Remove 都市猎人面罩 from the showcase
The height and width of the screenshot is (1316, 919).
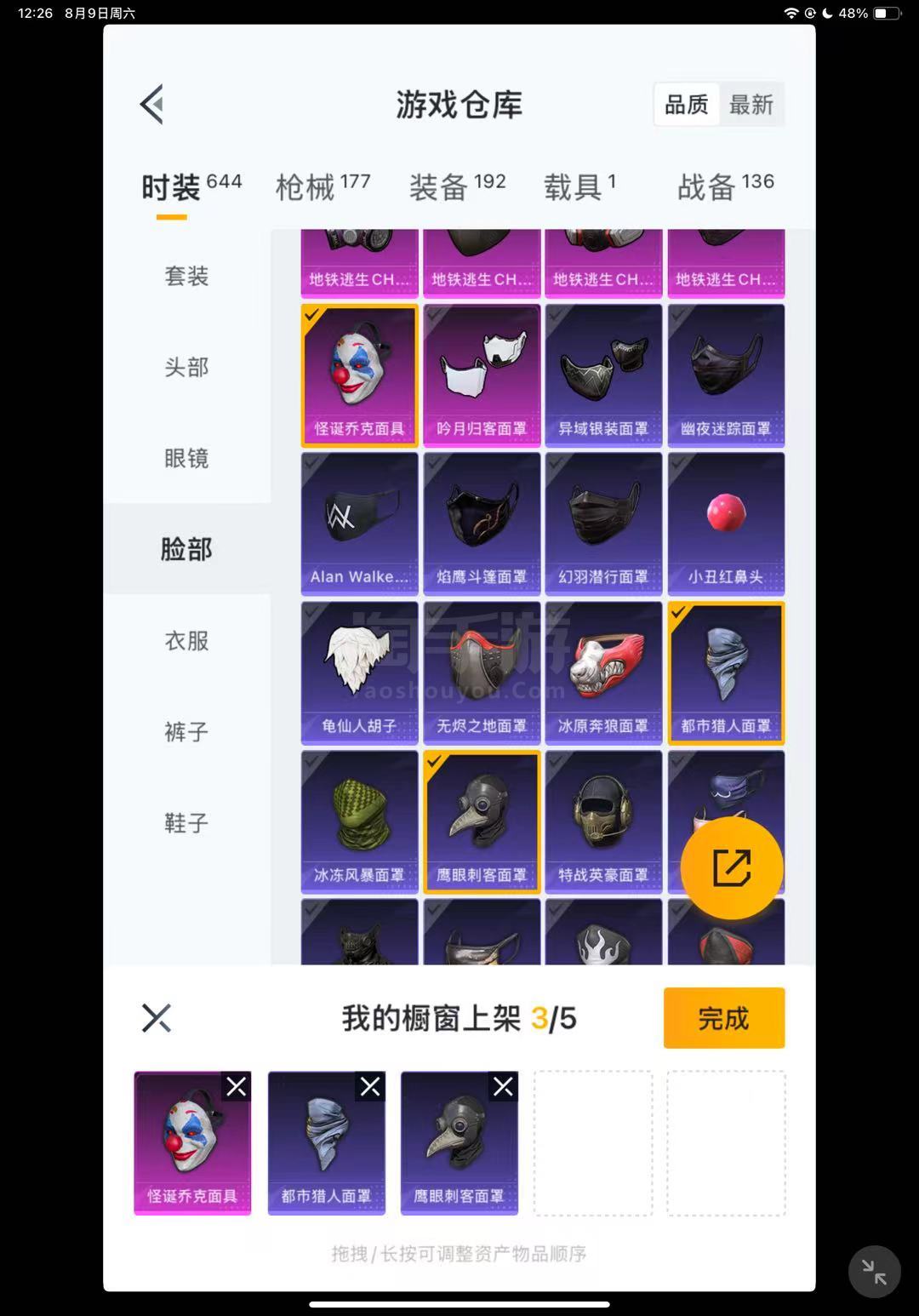pos(370,1086)
